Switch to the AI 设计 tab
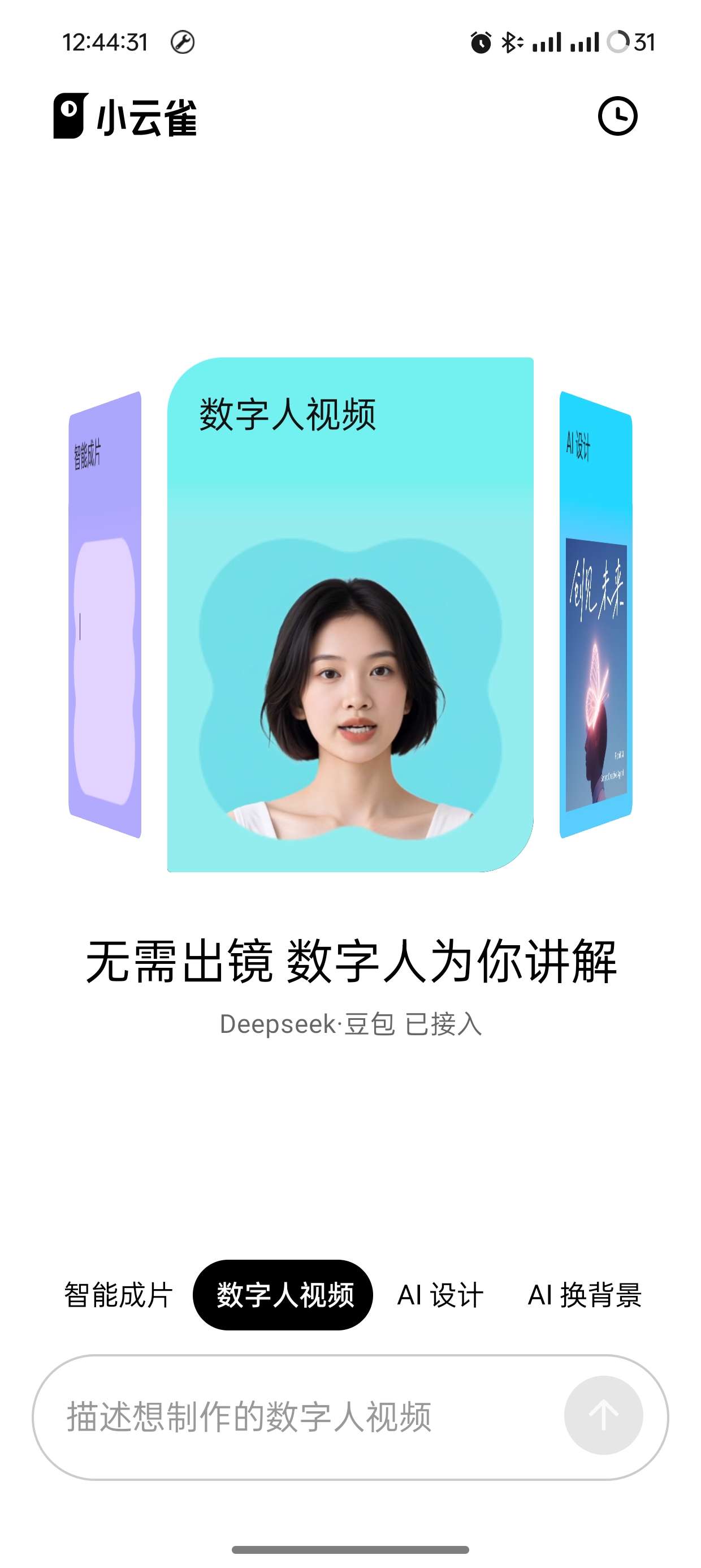This screenshot has width=701, height=1568. pos(440,1294)
